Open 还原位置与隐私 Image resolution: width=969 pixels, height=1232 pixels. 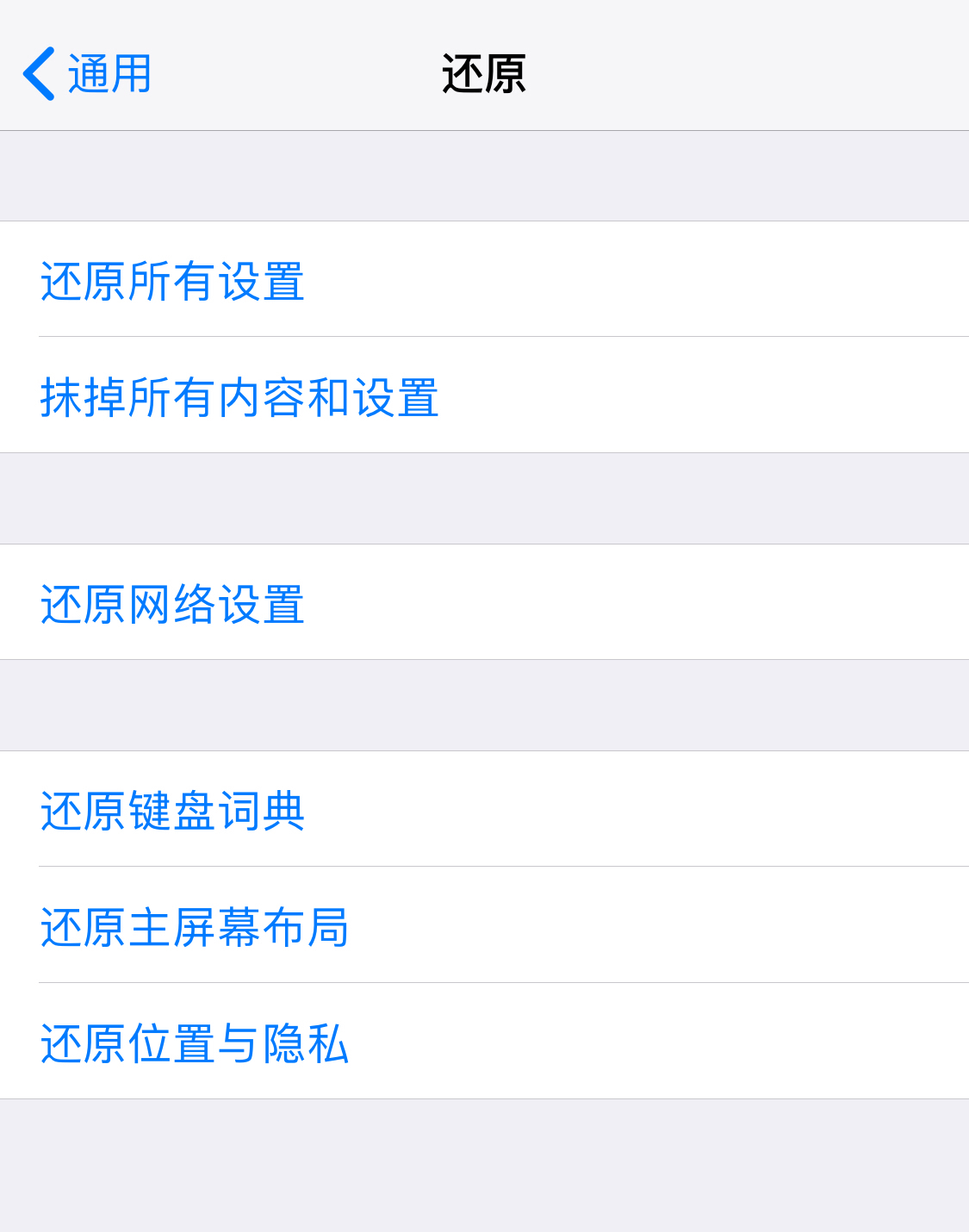(484, 1042)
